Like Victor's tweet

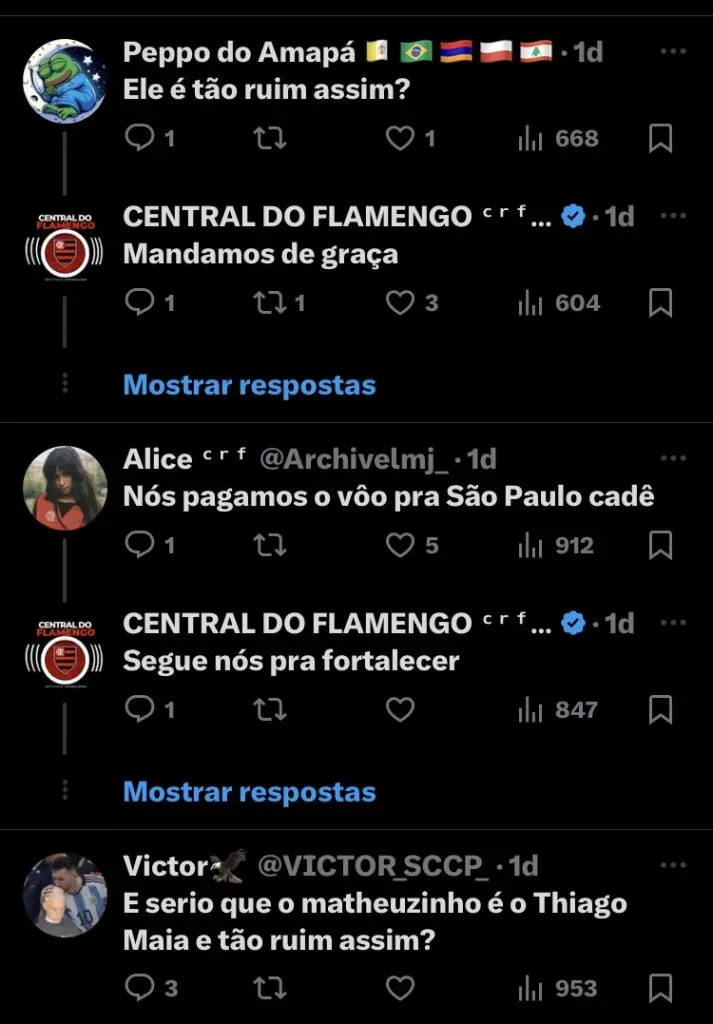[401, 988]
